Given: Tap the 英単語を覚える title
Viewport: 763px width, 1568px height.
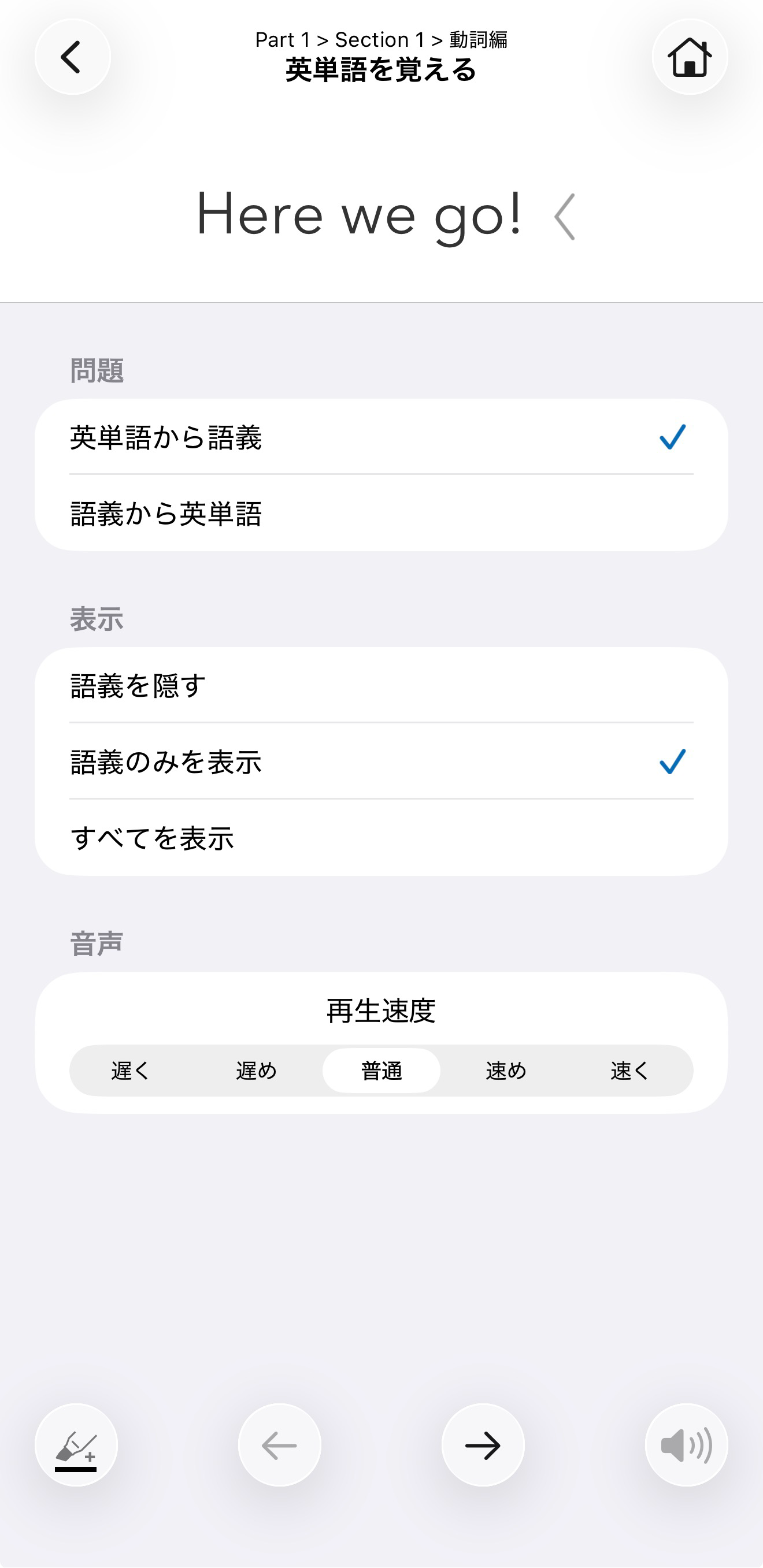Looking at the screenshot, I should coord(381,69).
